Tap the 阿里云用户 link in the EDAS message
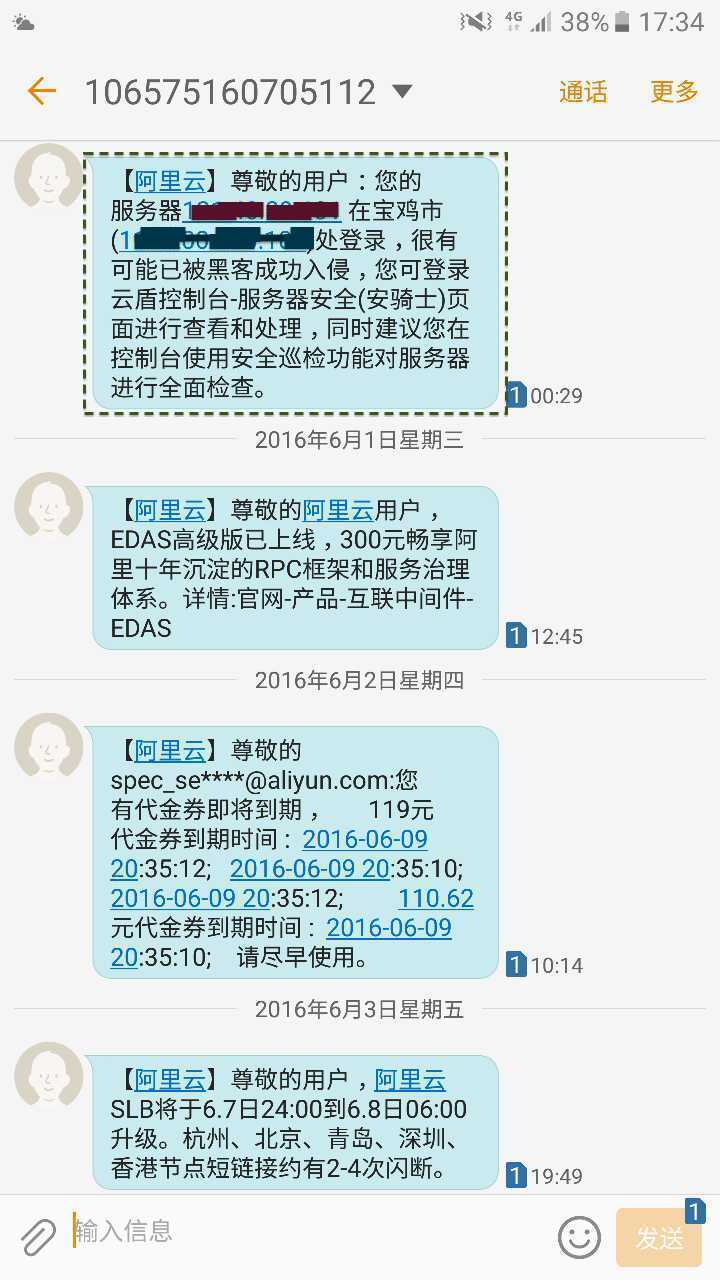 pyautogui.click(x=338, y=510)
